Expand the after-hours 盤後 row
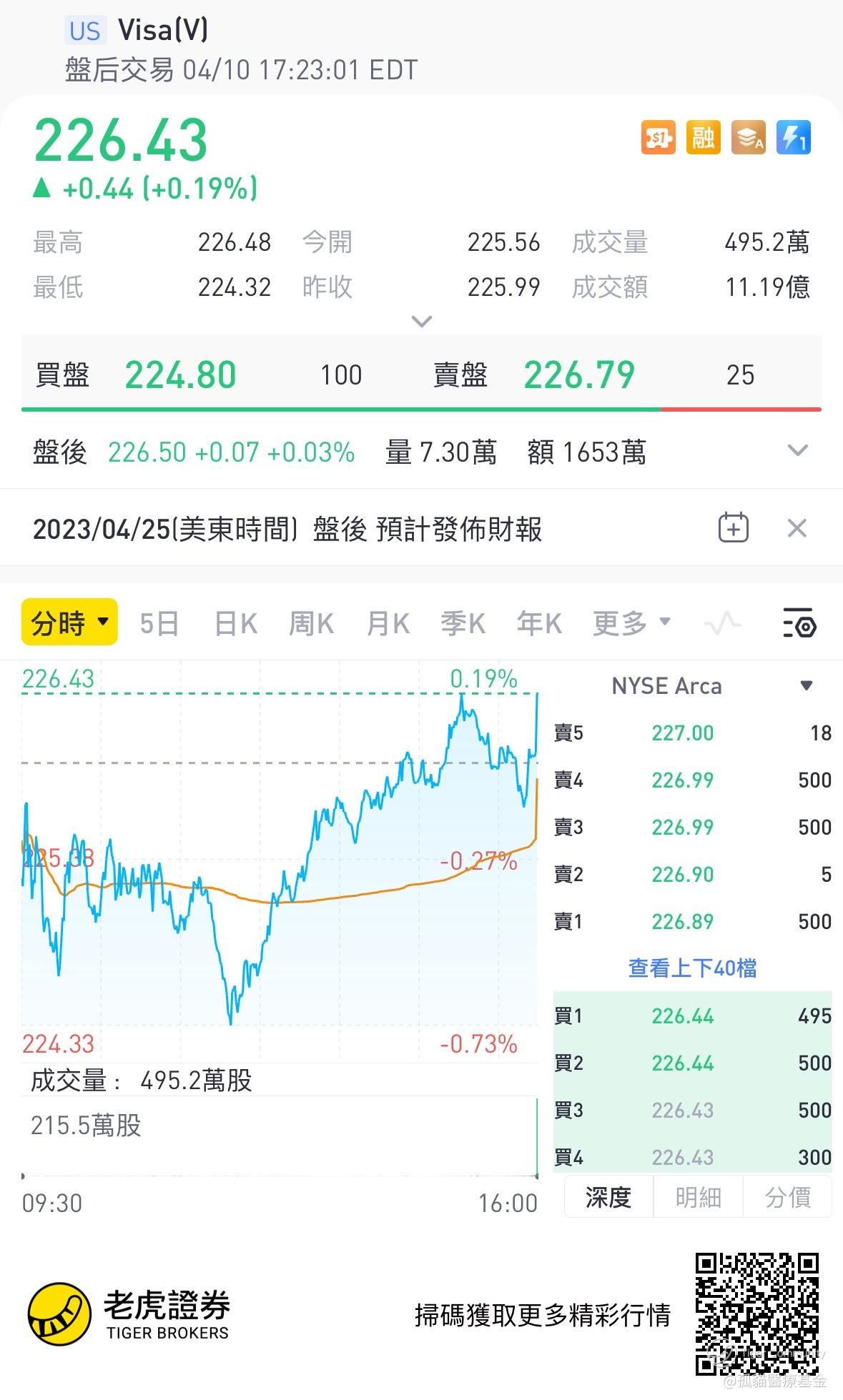Viewport: 843px width, 1400px height. [x=797, y=451]
